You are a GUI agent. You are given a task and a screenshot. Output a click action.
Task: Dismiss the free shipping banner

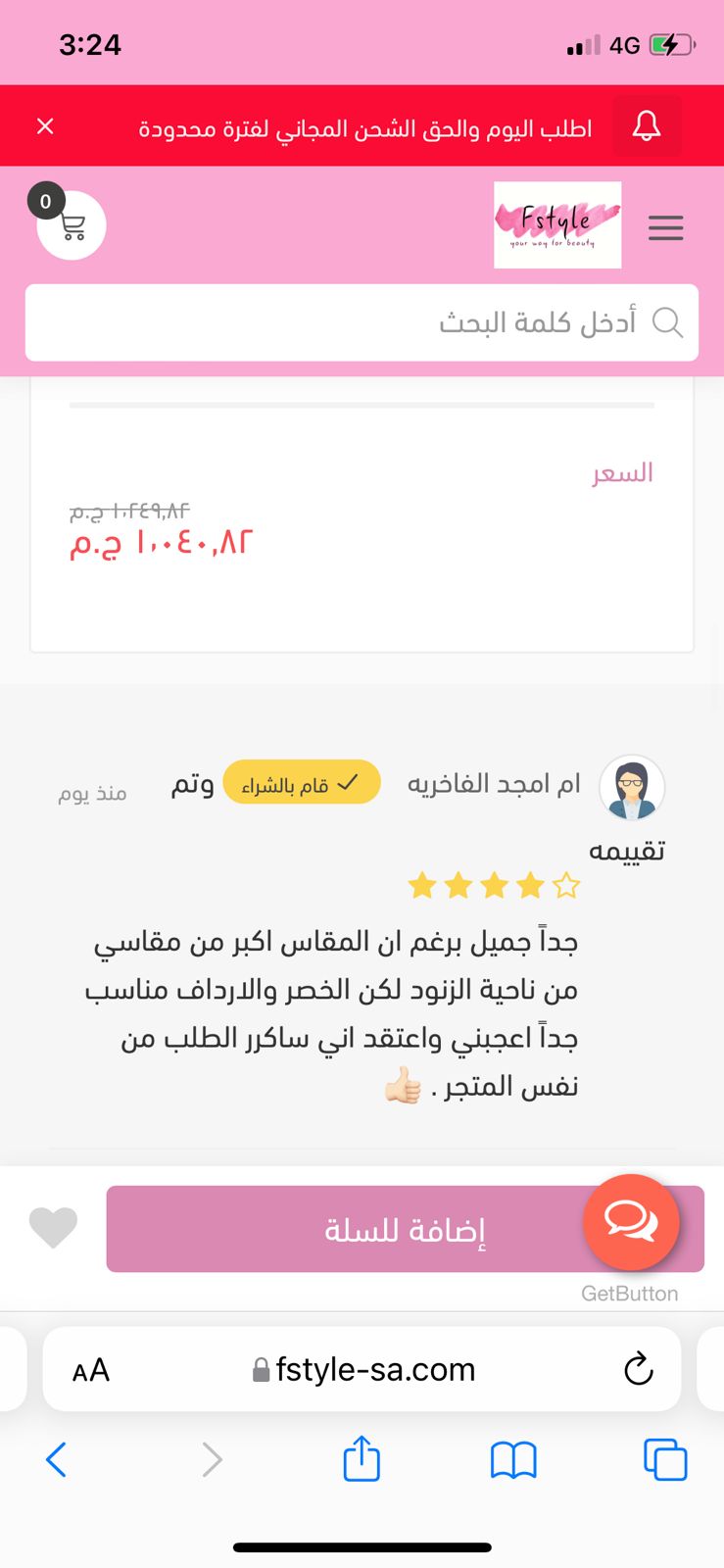(45, 126)
